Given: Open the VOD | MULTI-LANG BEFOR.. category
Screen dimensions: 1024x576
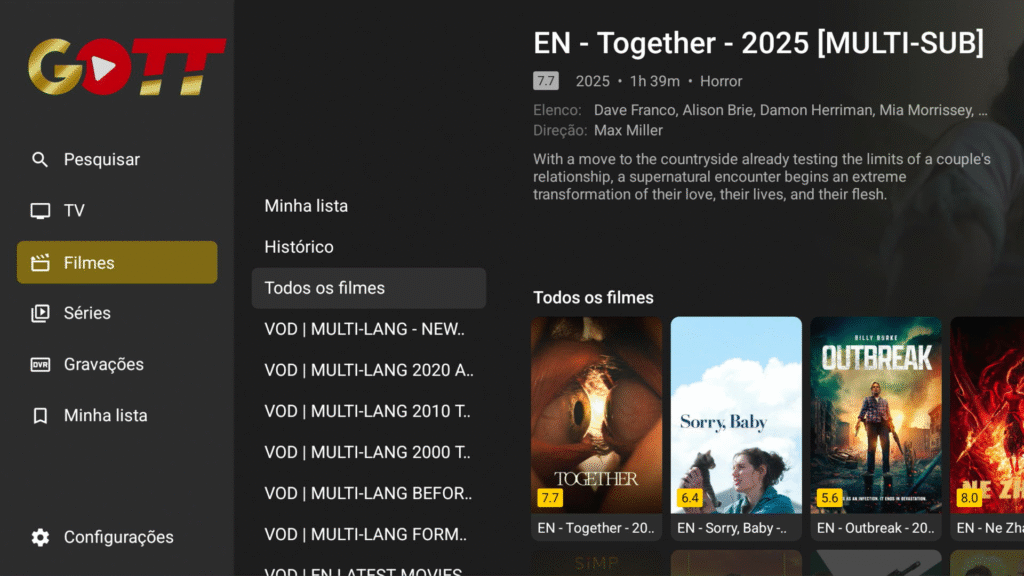Looking at the screenshot, I should tap(368, 493).
